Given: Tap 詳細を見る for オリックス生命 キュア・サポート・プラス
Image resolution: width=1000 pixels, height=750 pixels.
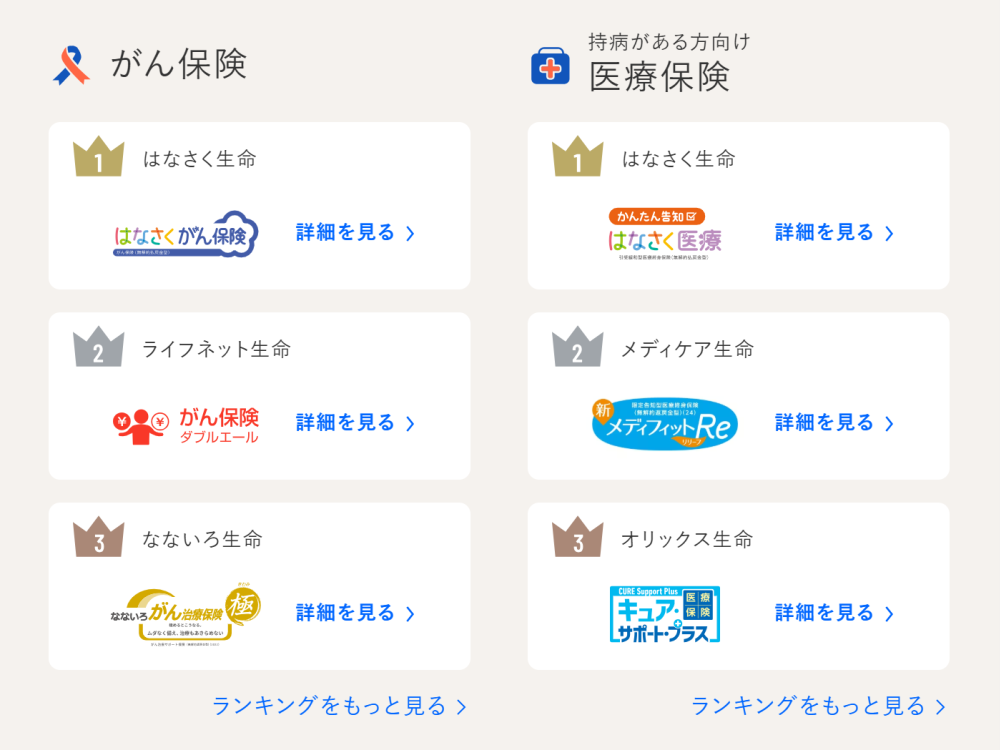Looking at the screenshot, I should pos(834,613).
